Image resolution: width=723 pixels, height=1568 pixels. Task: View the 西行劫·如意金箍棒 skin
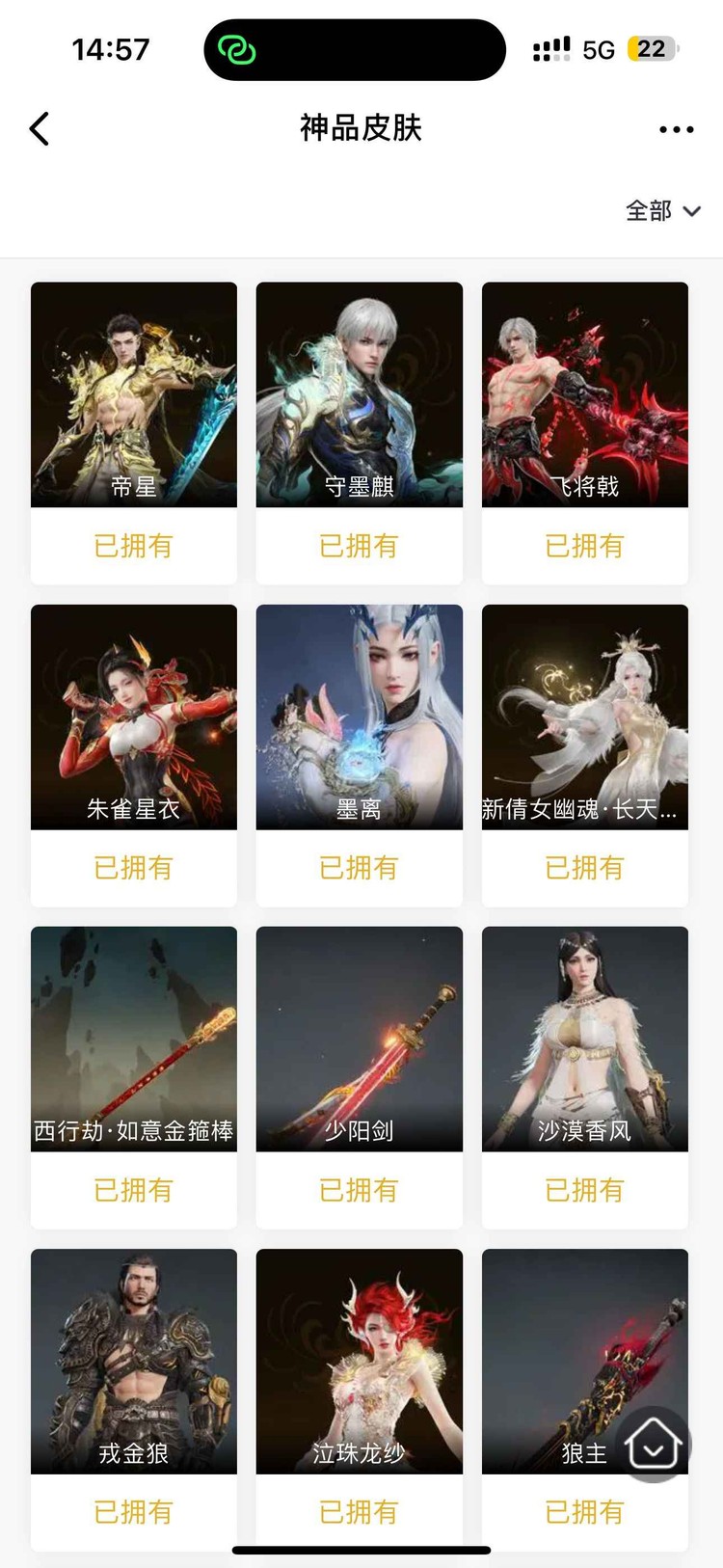click(x=133, y=1039)
